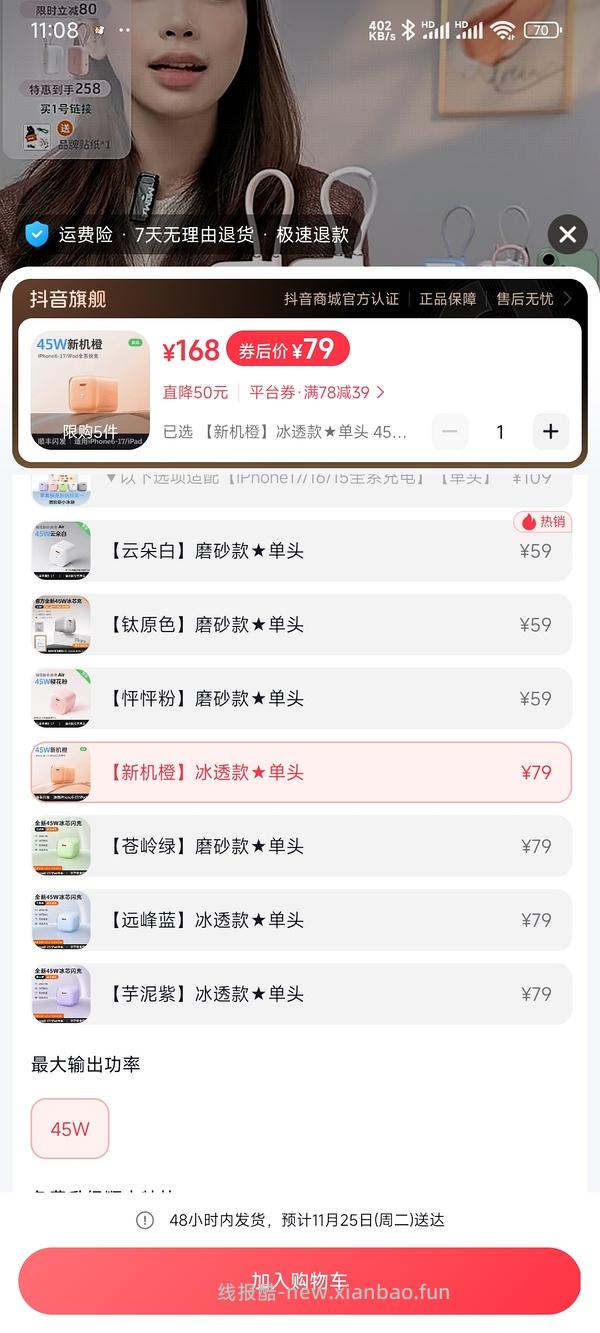Open the 抖音旗舰 guarantee details chevron
Viewport: 600px width, 1333px height.
click(x=568, y=299)
